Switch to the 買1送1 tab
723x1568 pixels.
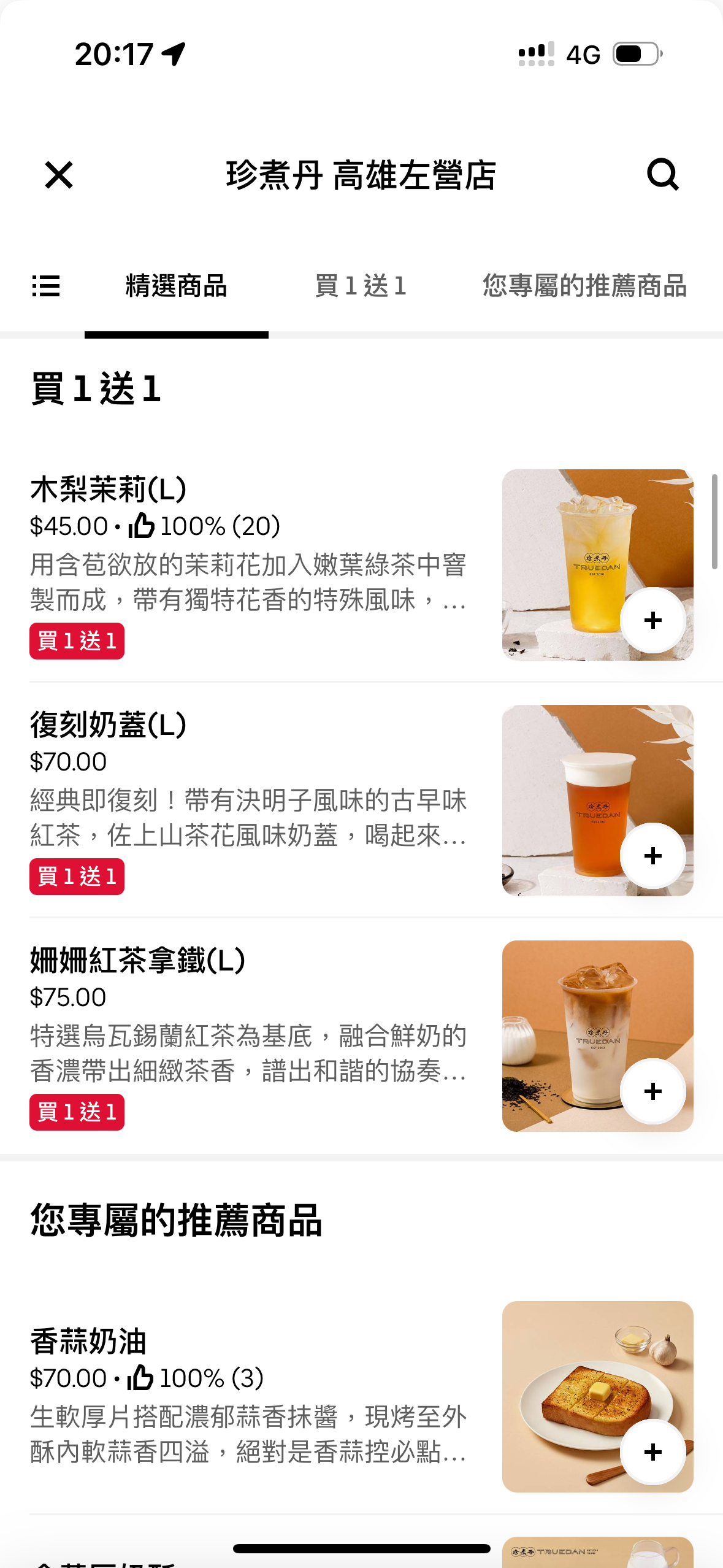click(361, 286)
